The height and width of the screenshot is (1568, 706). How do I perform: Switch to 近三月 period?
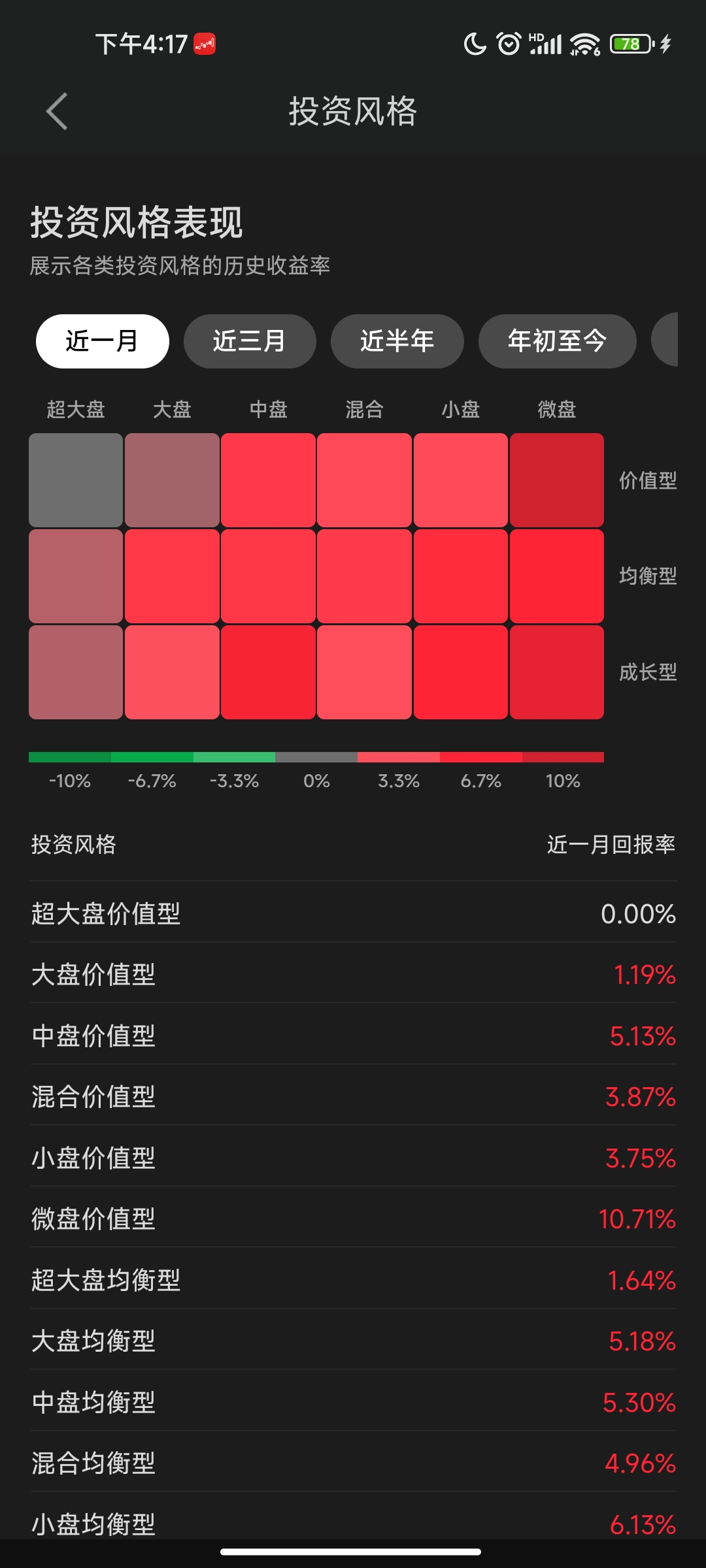pos(250,341)
